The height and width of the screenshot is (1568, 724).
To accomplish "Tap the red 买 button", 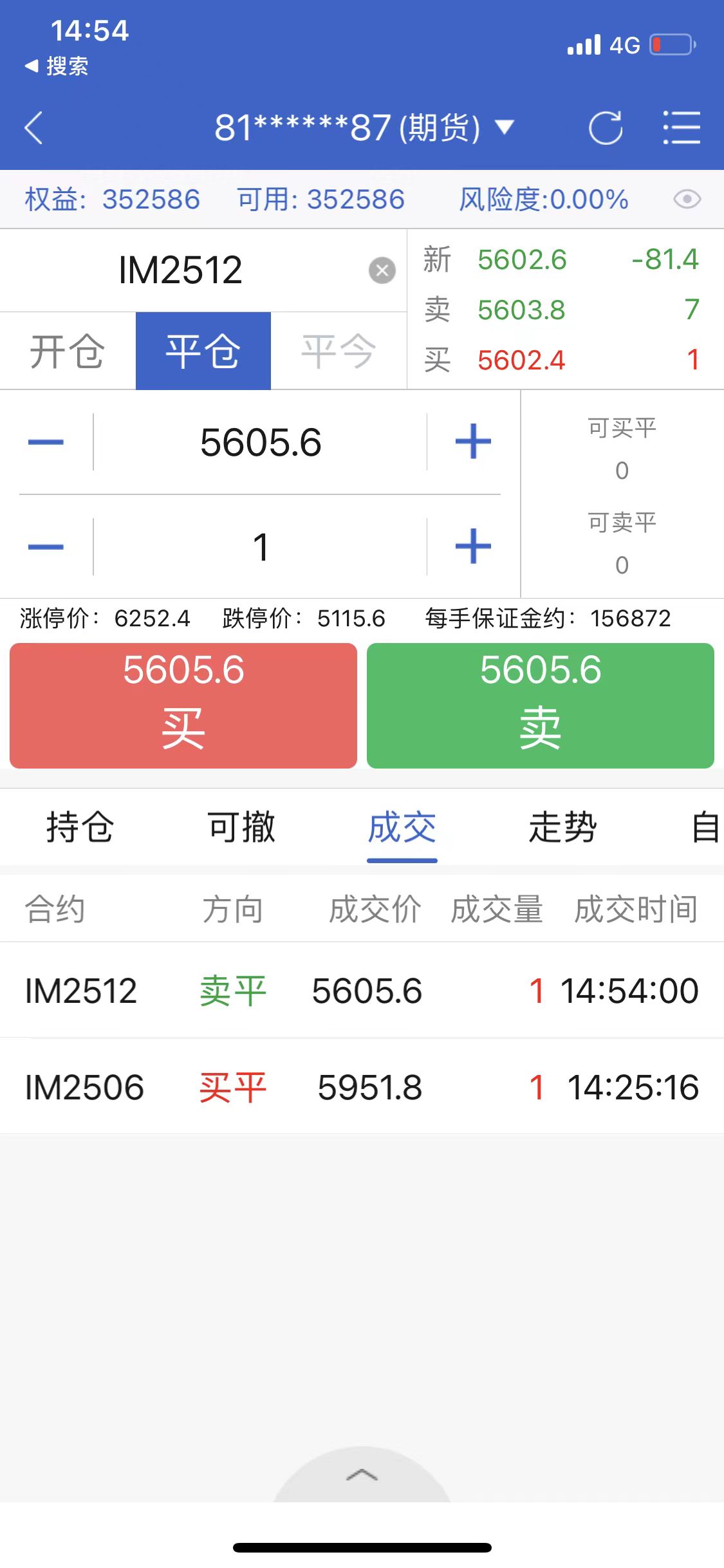I will click(183, 705).
